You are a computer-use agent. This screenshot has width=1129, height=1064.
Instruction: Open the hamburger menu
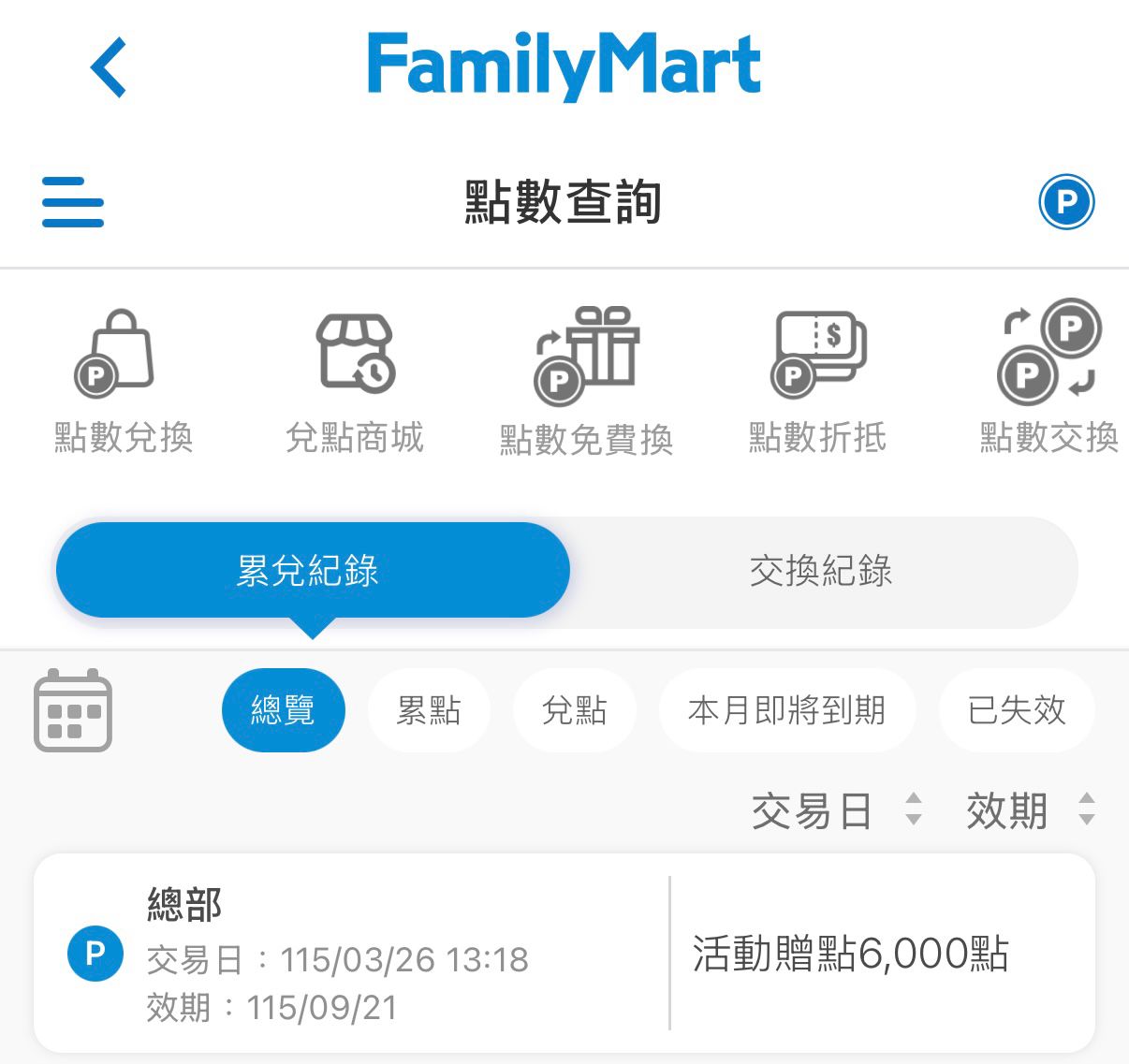73,202
